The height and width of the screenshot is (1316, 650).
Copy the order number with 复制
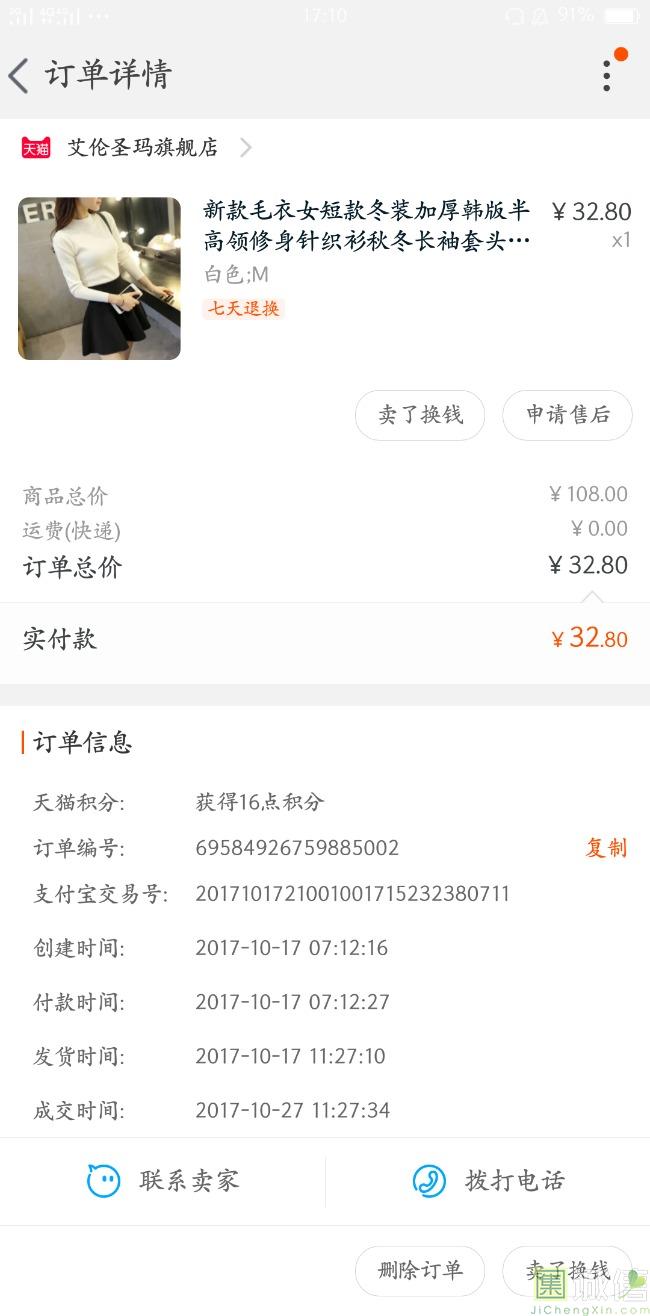pos(606,848)
